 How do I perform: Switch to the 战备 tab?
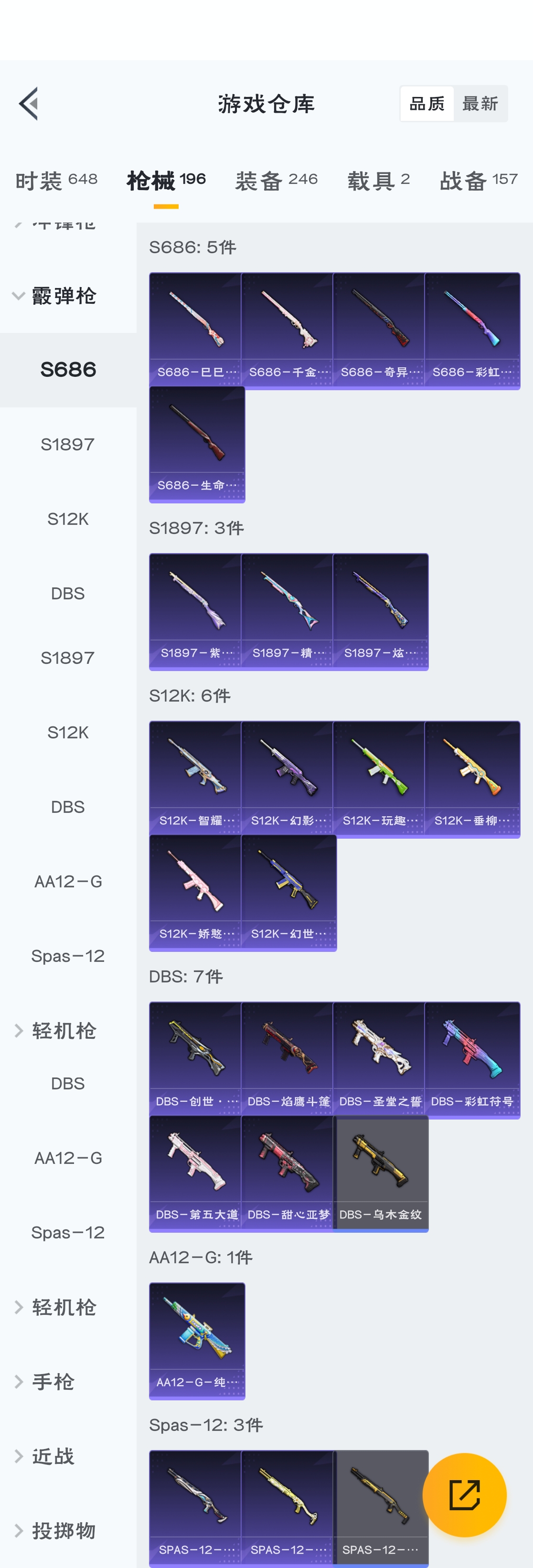pyautogui.click(x=479, y=180)
